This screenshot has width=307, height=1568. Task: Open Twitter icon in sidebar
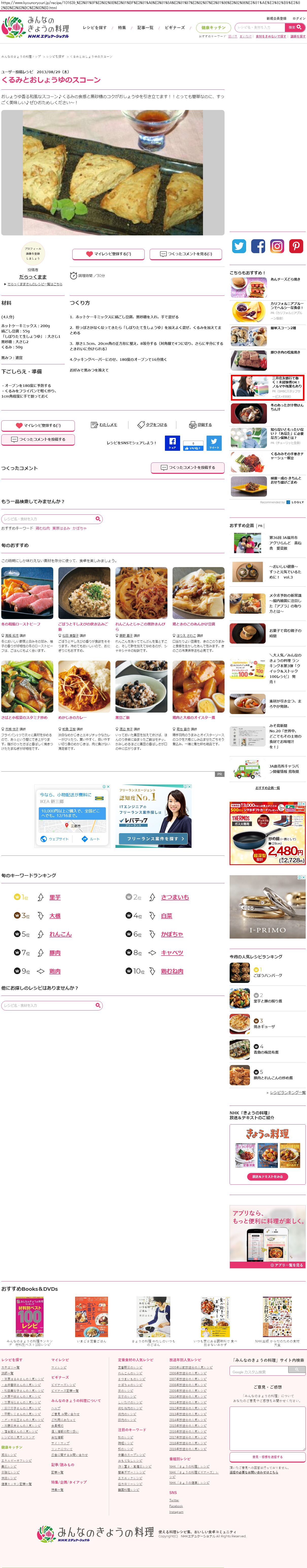[x=239, y=246]
